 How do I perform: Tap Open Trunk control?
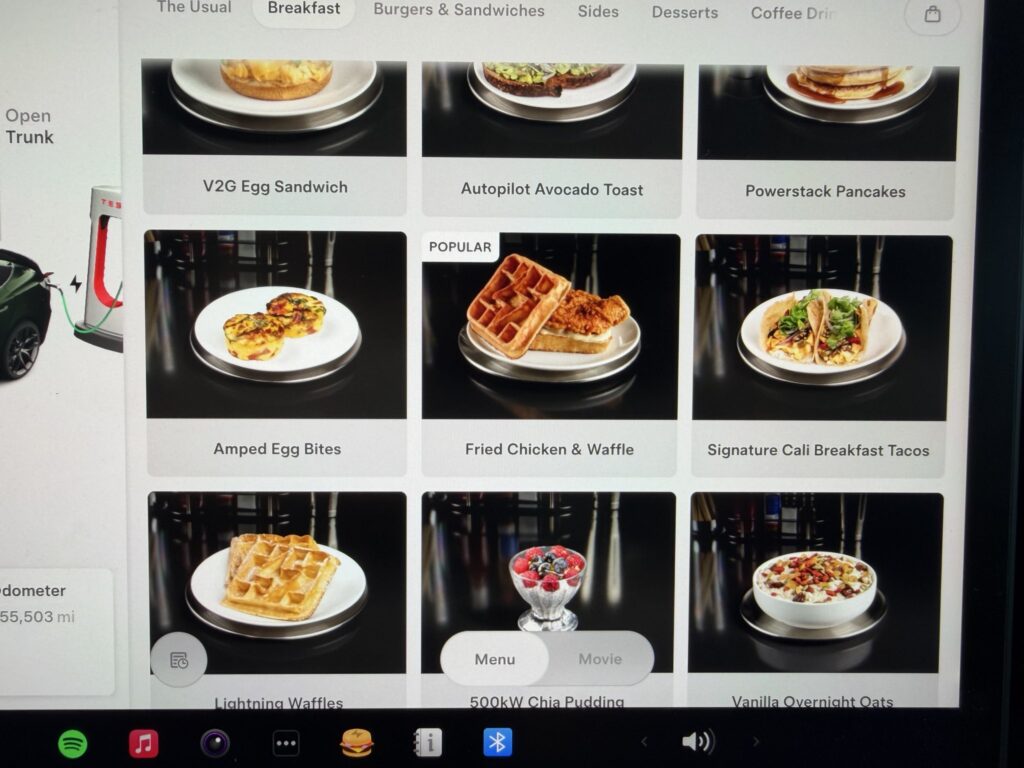tap(28, 126)
